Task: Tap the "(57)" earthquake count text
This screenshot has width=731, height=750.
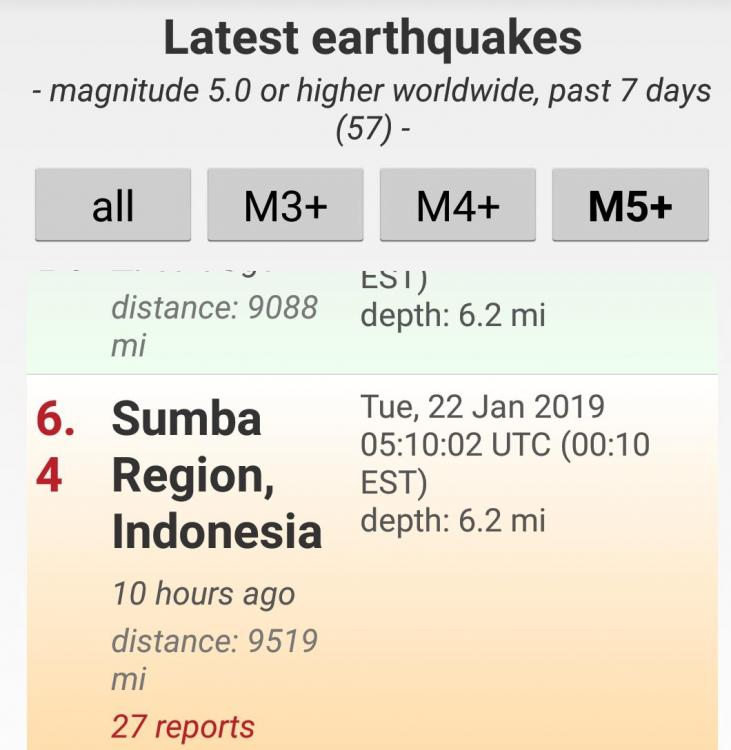Action: [x=365, y=128]
